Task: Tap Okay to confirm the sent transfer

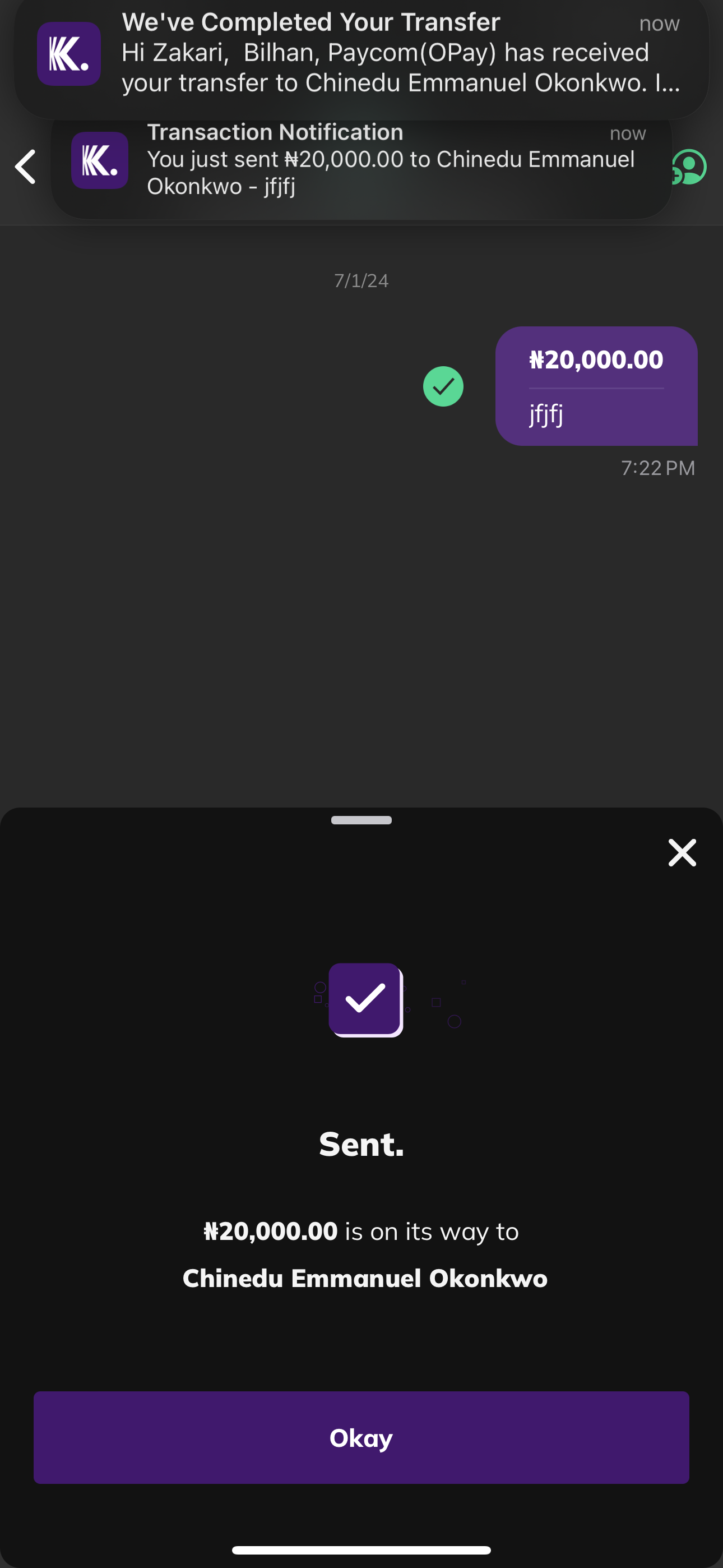Action: 361,1437
